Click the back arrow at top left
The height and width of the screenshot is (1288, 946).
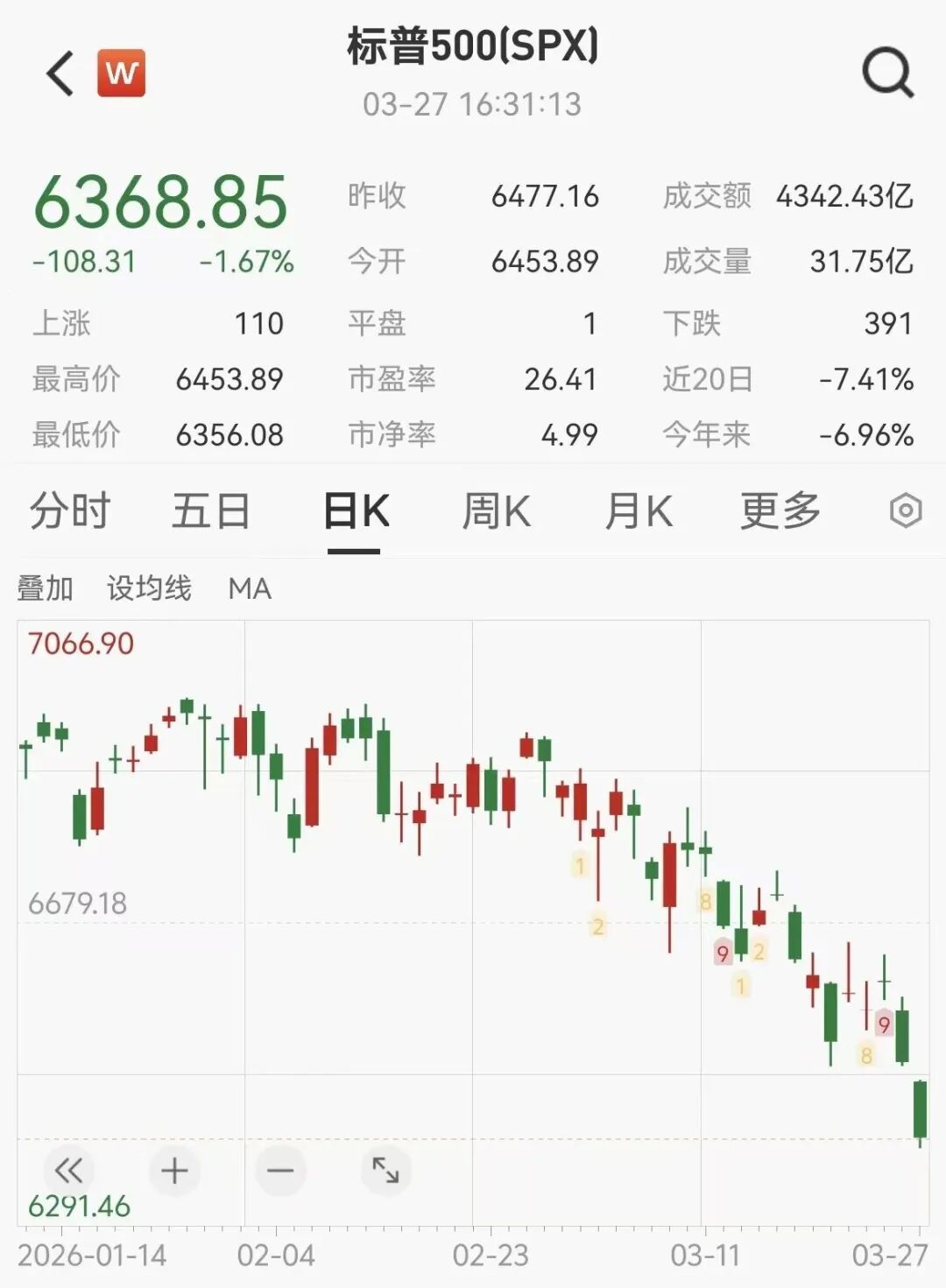tap(59, 70)
